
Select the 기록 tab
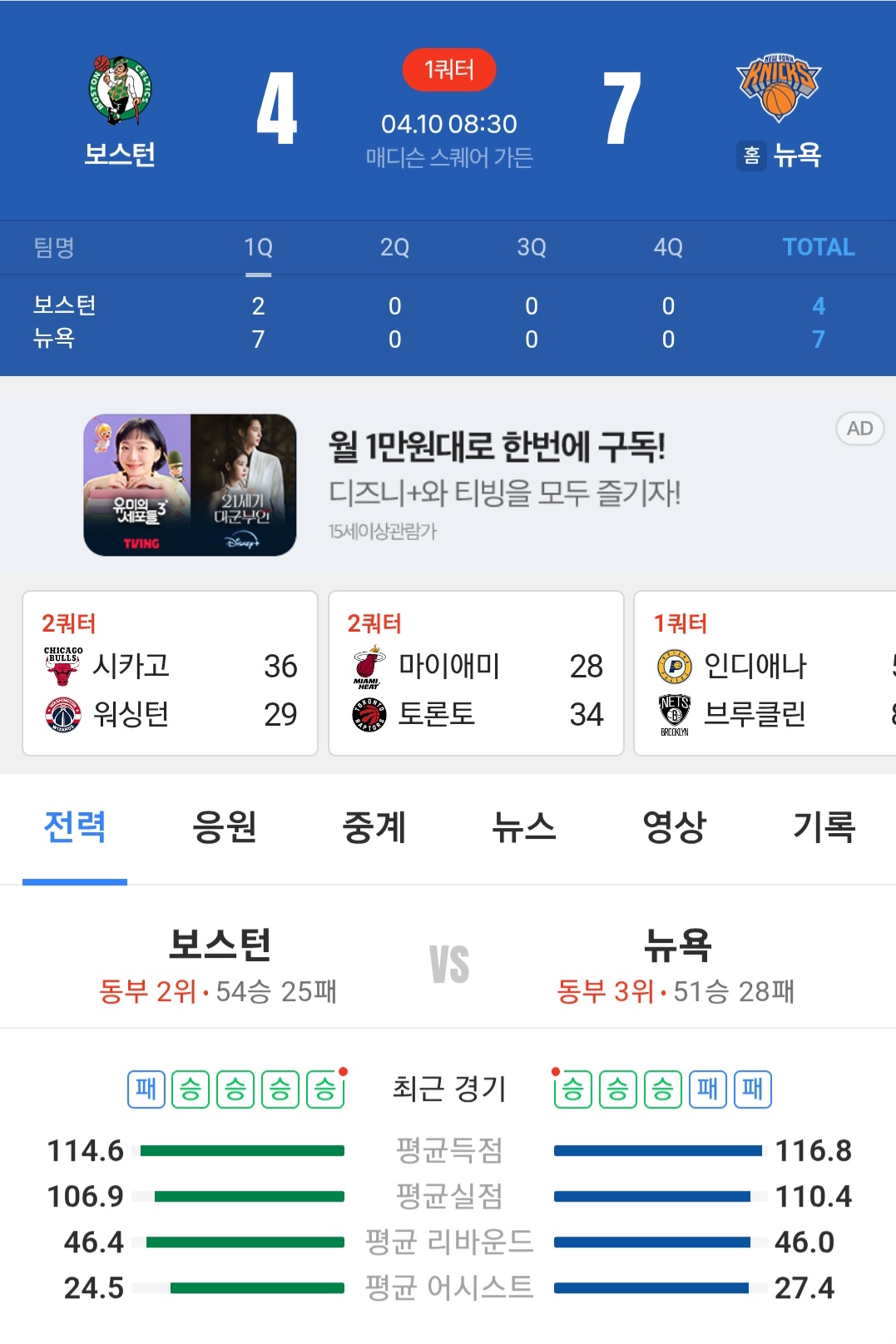(x=824, y=827)
